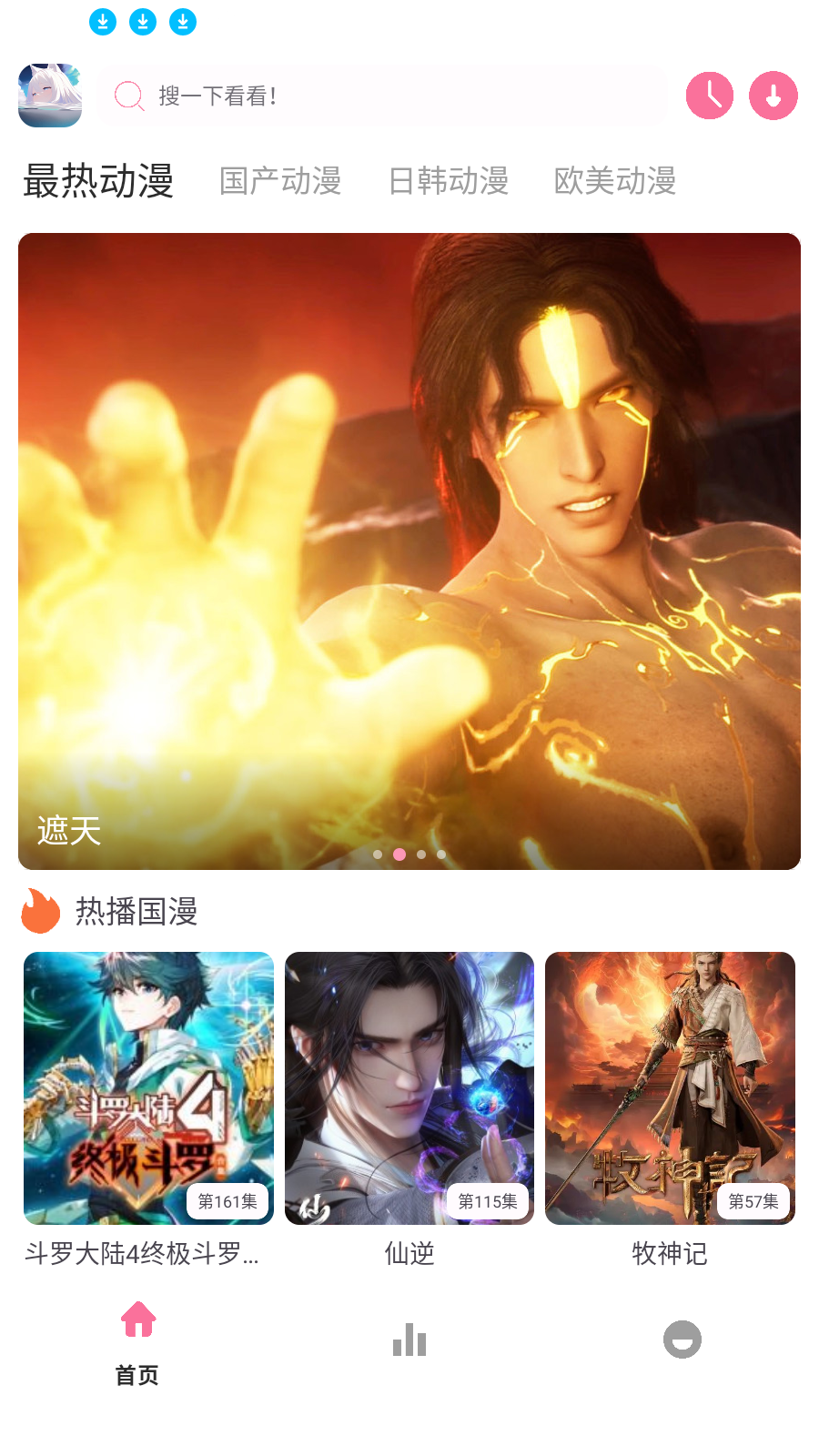Viewport: 819px width, 1456px height.
Task: Select the 最热动漫 tab
Action: point(98,181)
